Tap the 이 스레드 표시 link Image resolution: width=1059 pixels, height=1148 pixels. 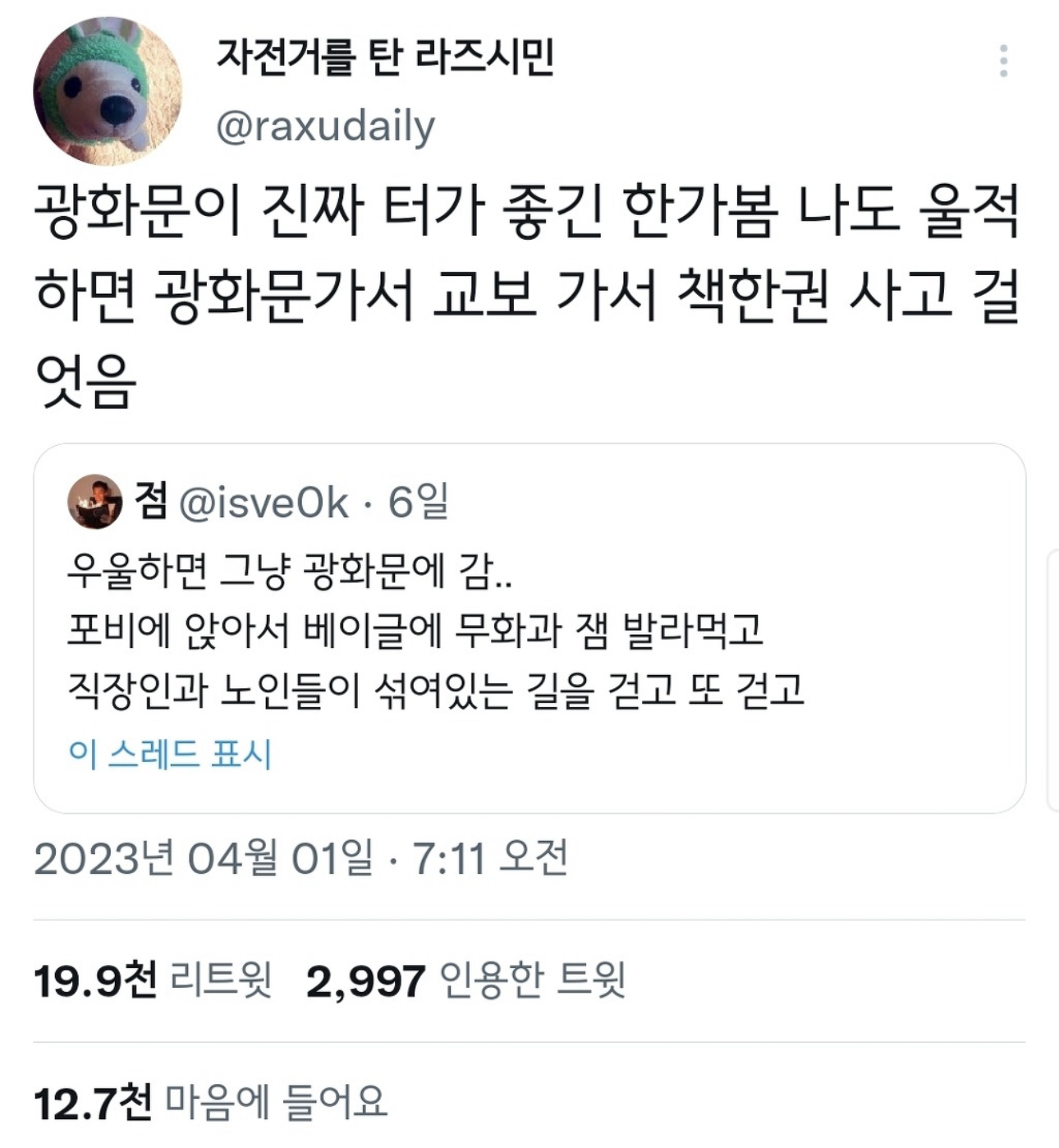(170, 754)
